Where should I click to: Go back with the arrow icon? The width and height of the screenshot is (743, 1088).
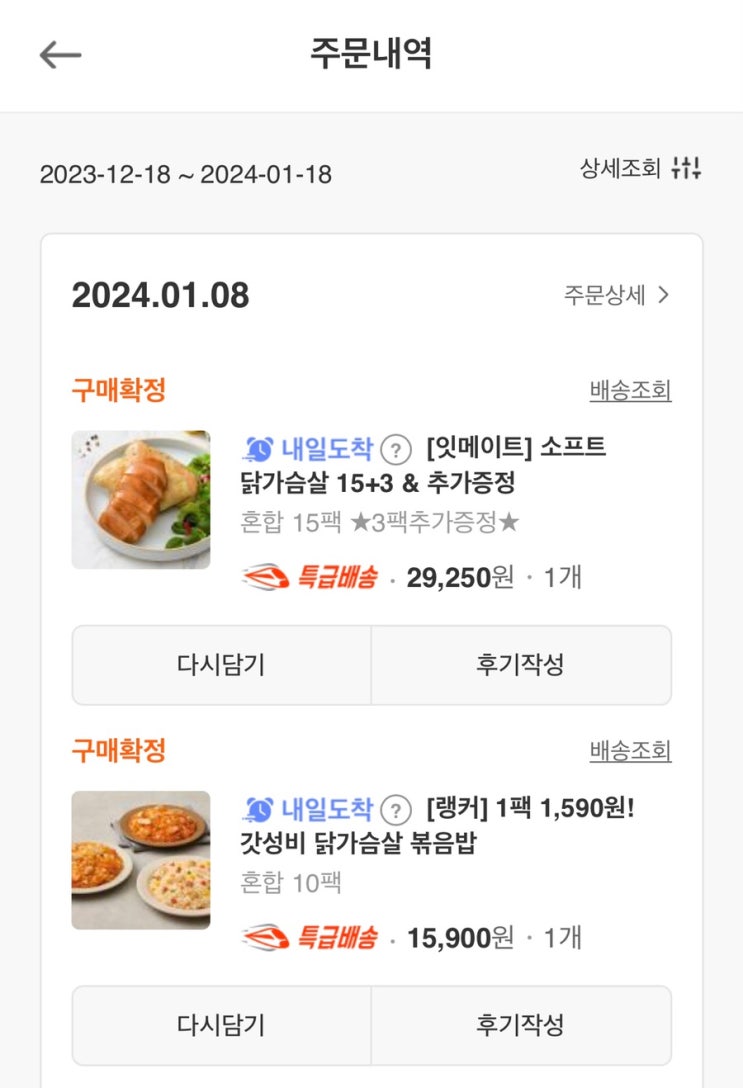point(60,55)
